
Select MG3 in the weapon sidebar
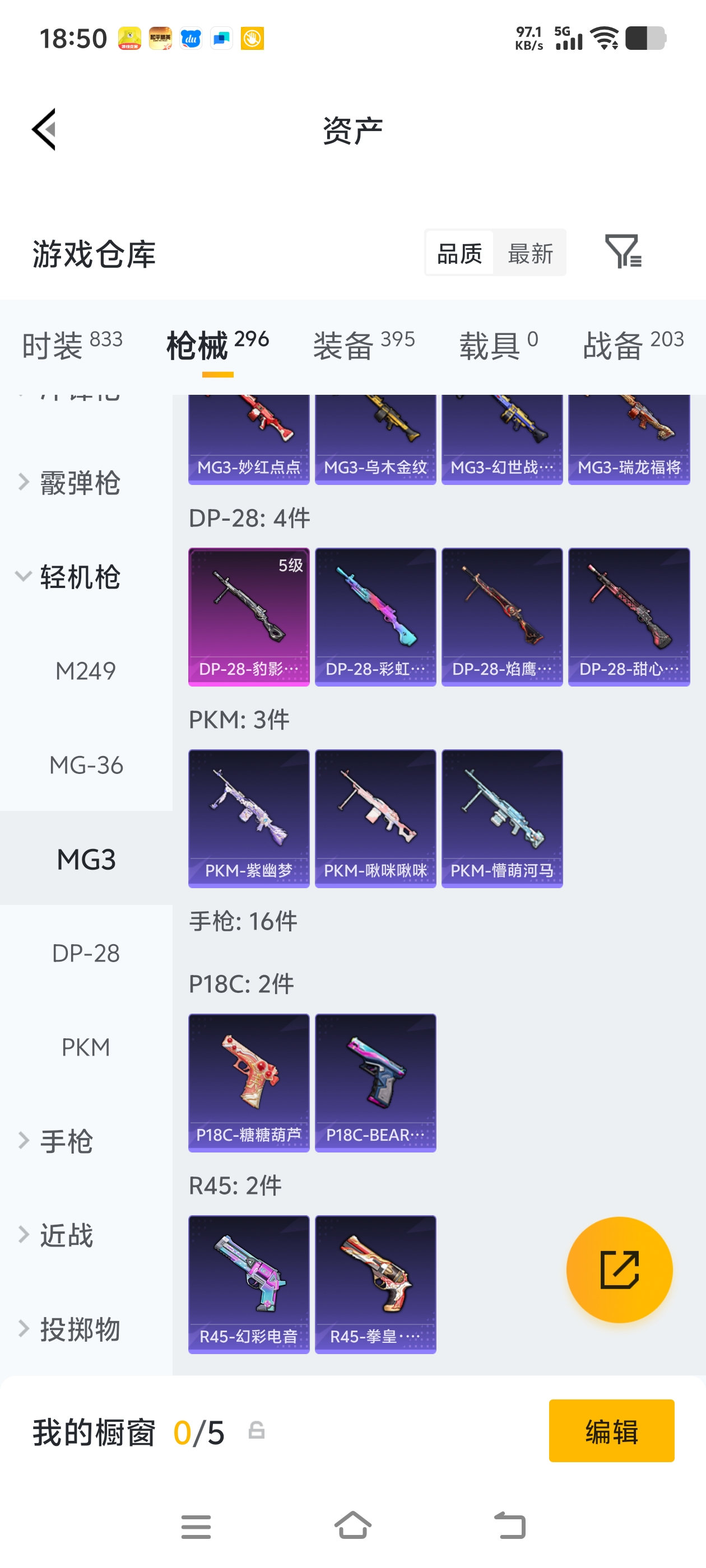86,859
